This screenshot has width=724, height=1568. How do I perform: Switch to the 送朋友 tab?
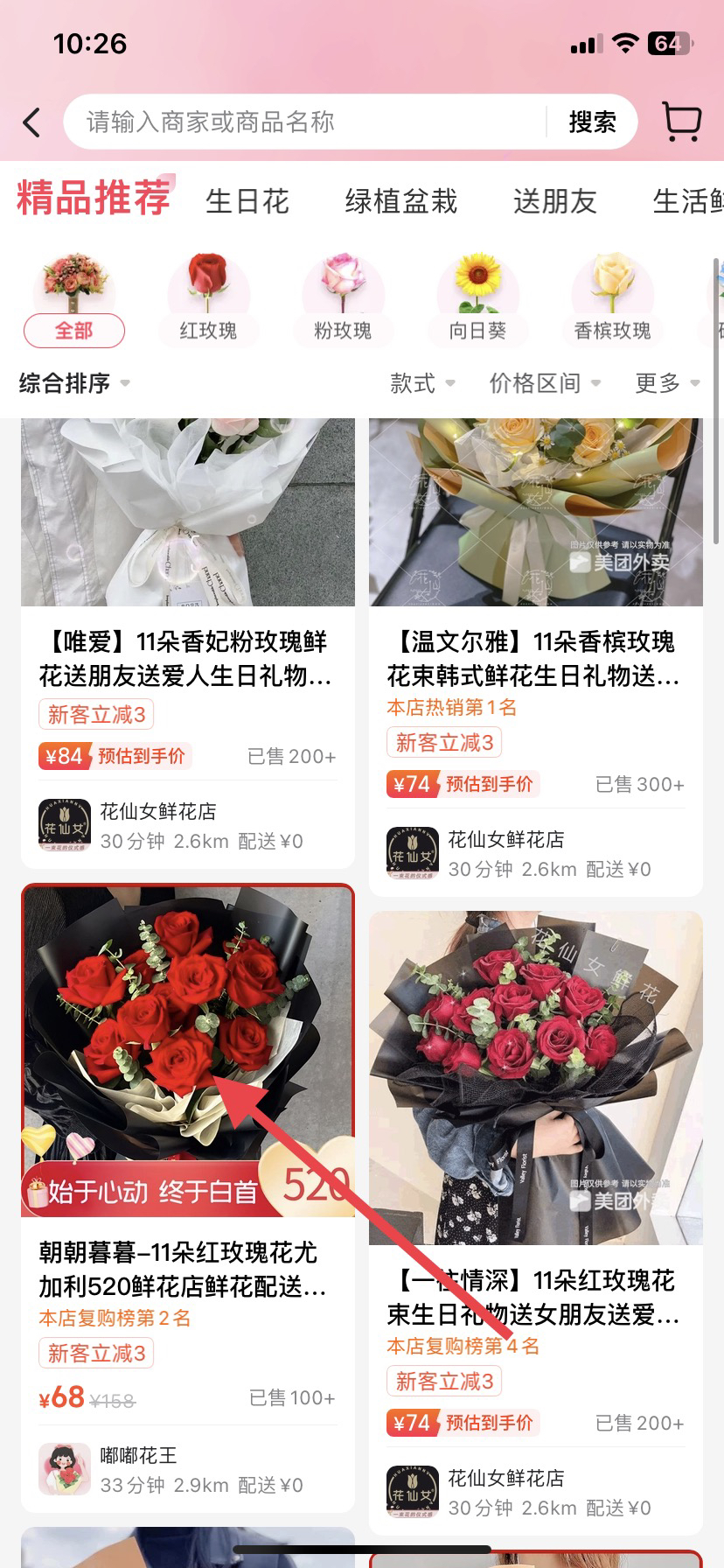(554, 201)
